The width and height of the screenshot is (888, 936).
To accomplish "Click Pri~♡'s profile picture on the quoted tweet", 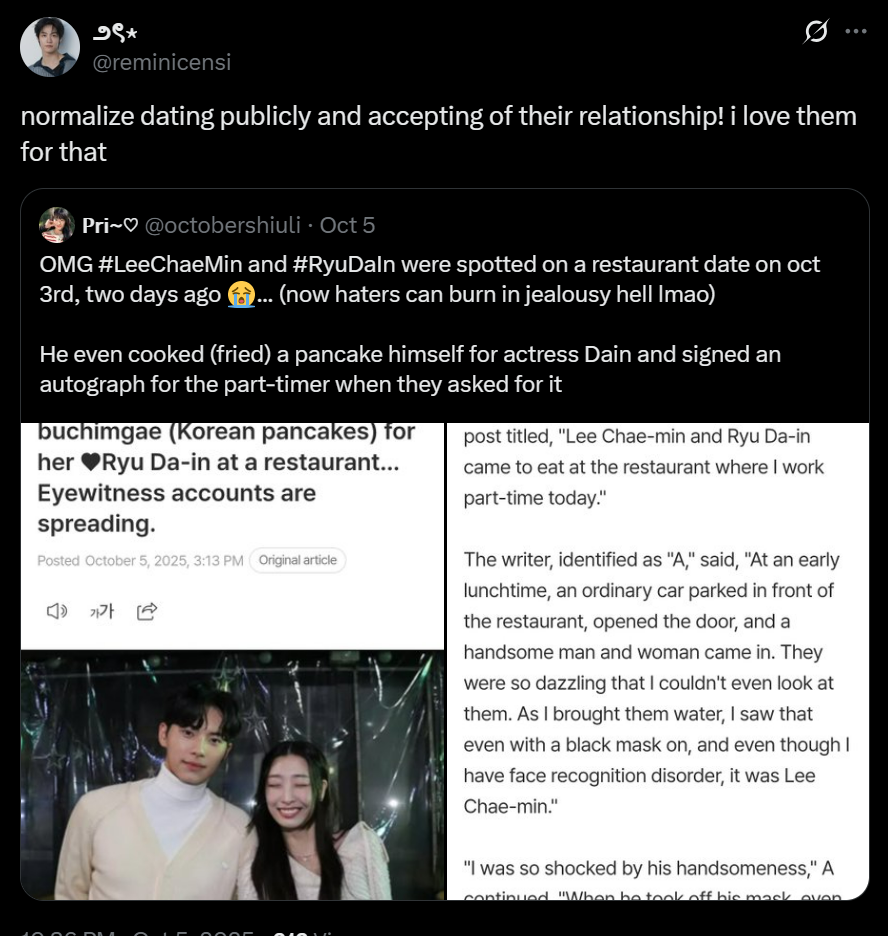I will (x=57, y=225).
